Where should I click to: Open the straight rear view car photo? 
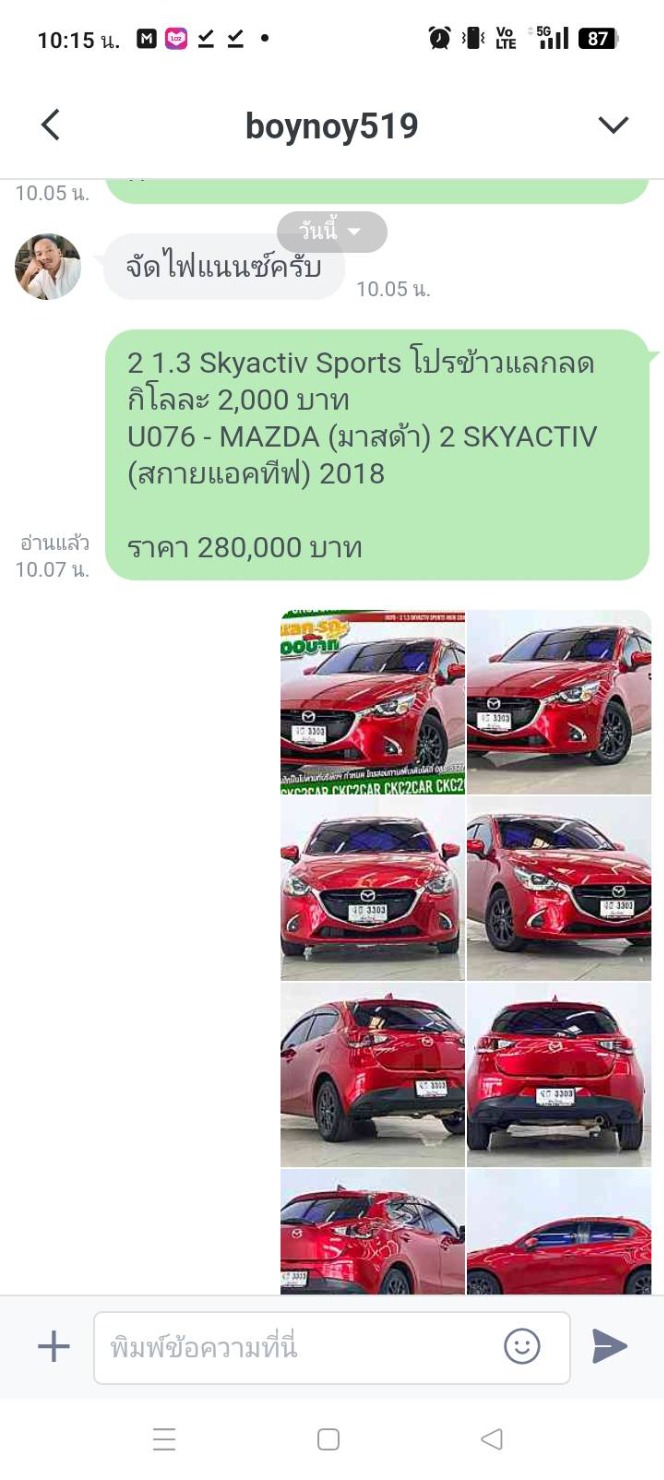[559, 1075]
